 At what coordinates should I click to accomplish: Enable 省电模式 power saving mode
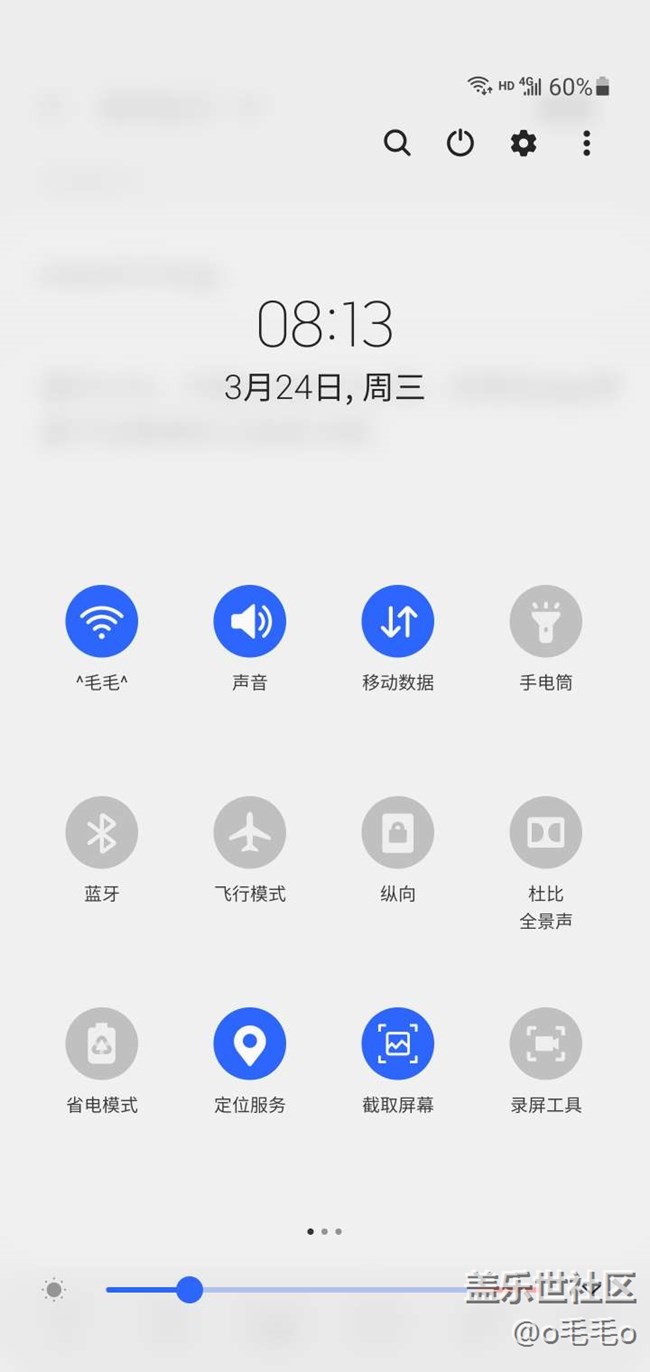101,1043
